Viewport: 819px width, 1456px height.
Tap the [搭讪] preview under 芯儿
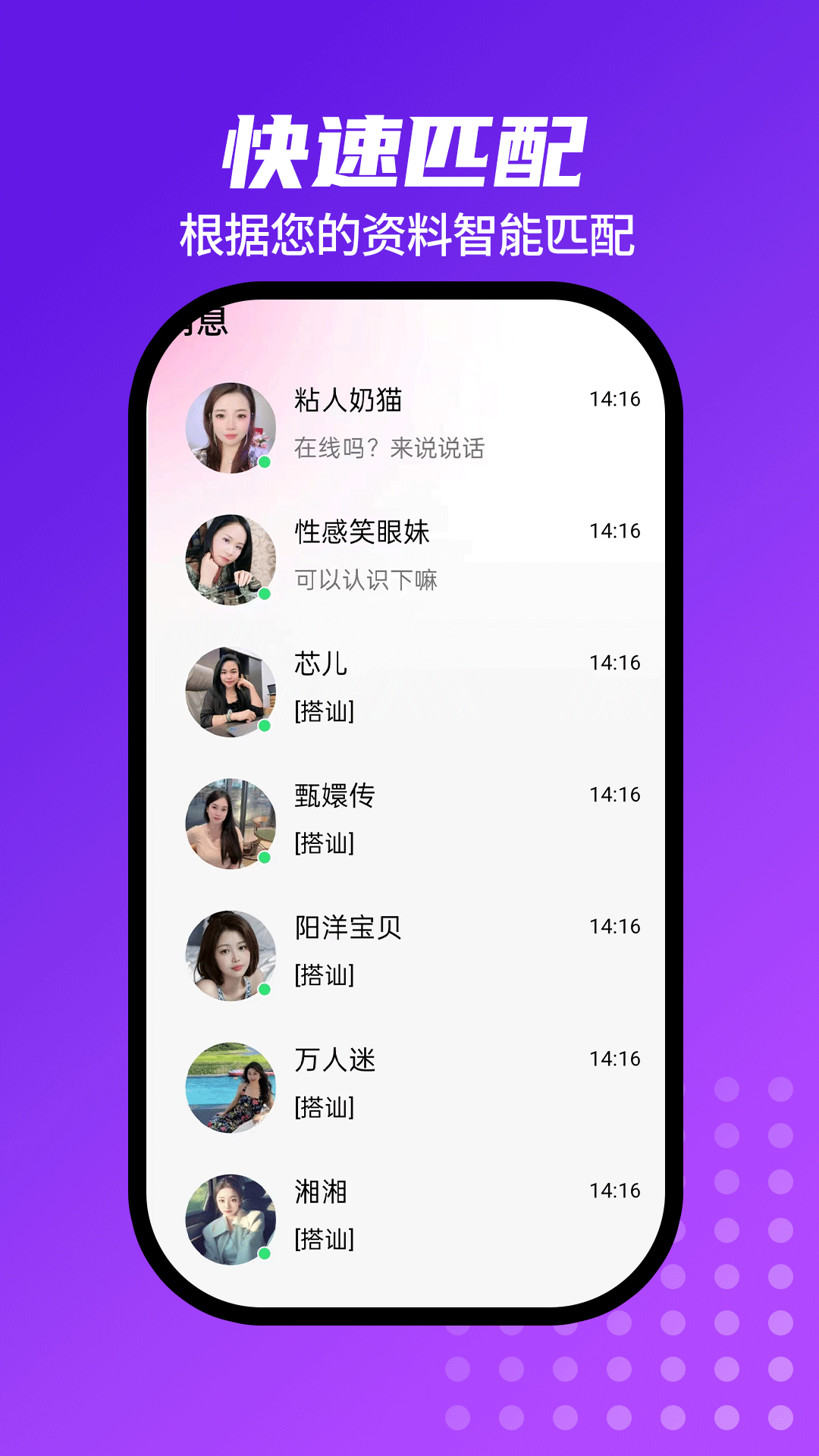click(x=322, y=713)
